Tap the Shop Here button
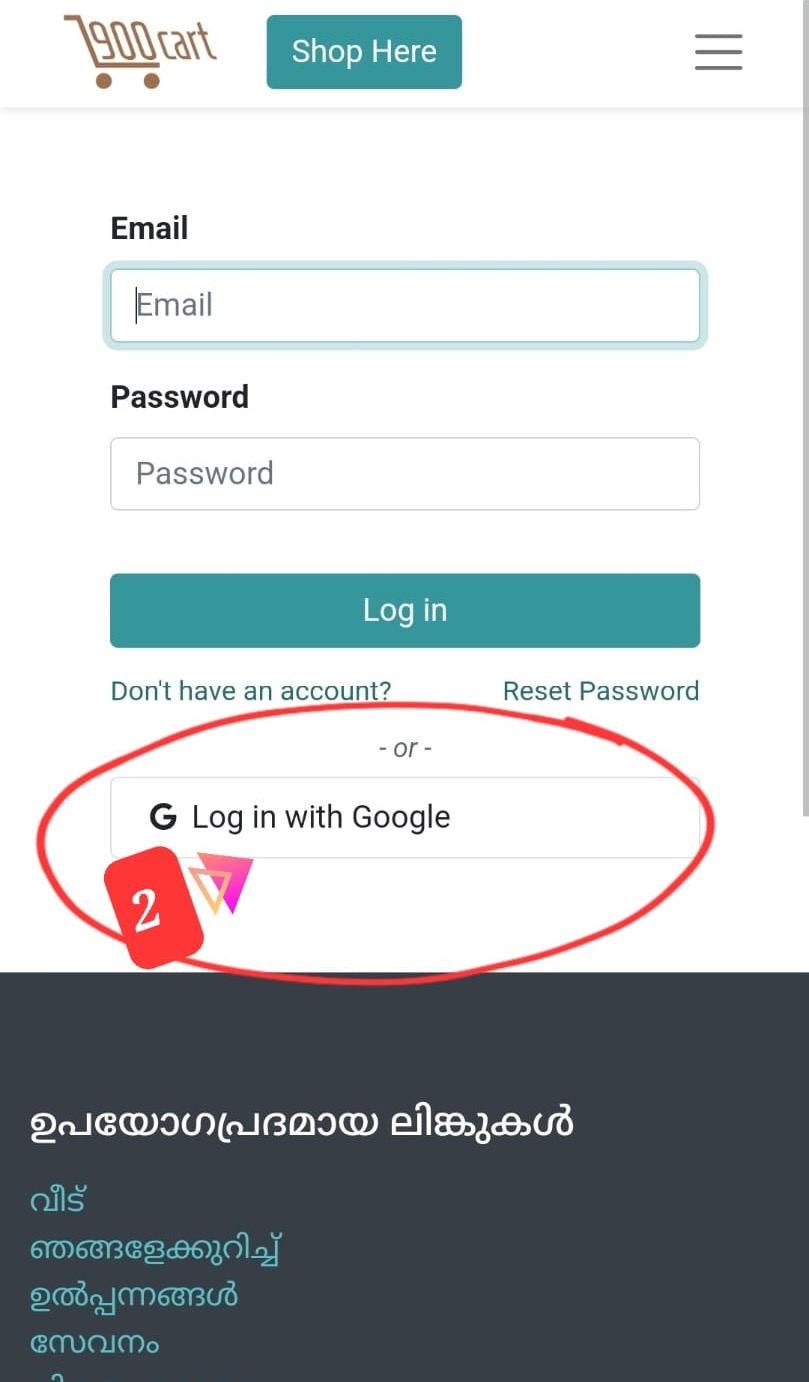 coord(364,52)
